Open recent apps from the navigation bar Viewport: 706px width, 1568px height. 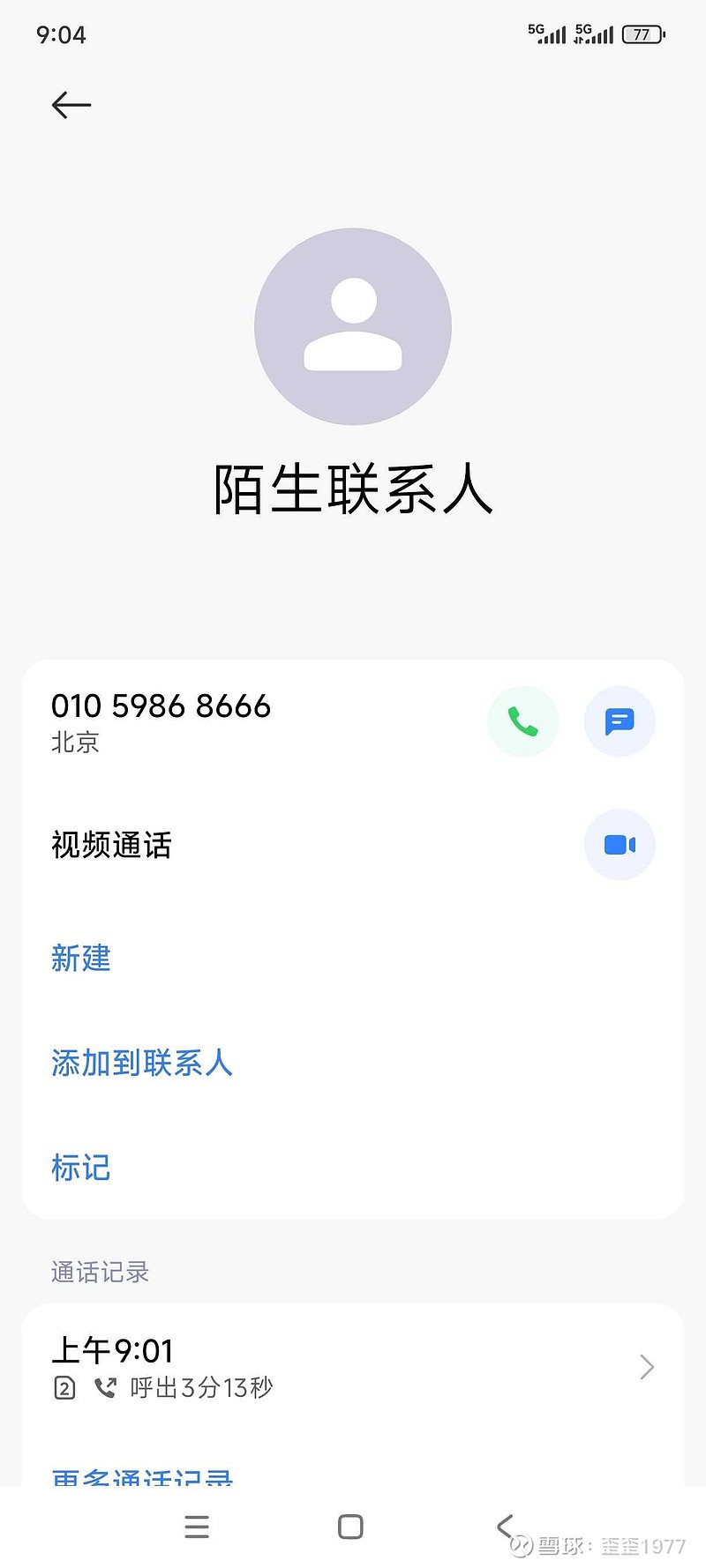(x=197, y=1527)
